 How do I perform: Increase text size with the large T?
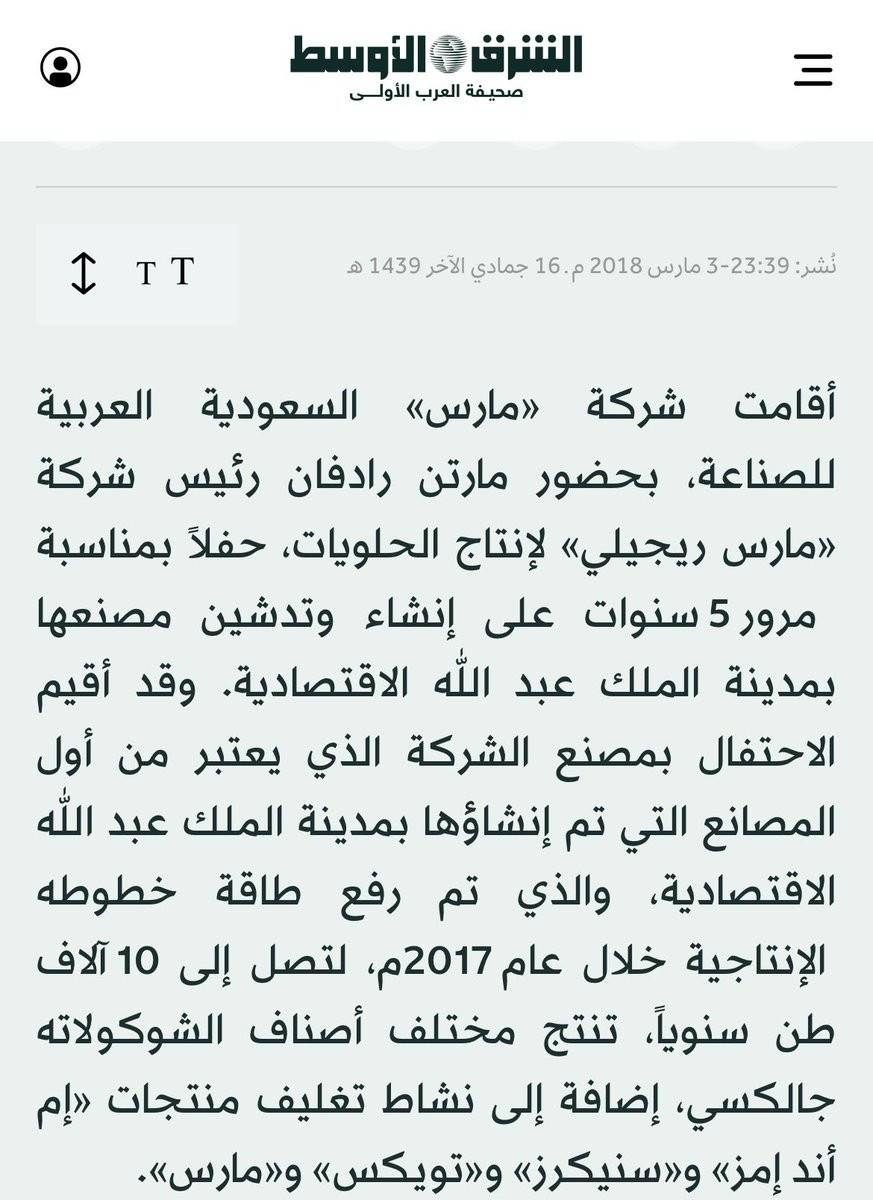tap(182, 271)
